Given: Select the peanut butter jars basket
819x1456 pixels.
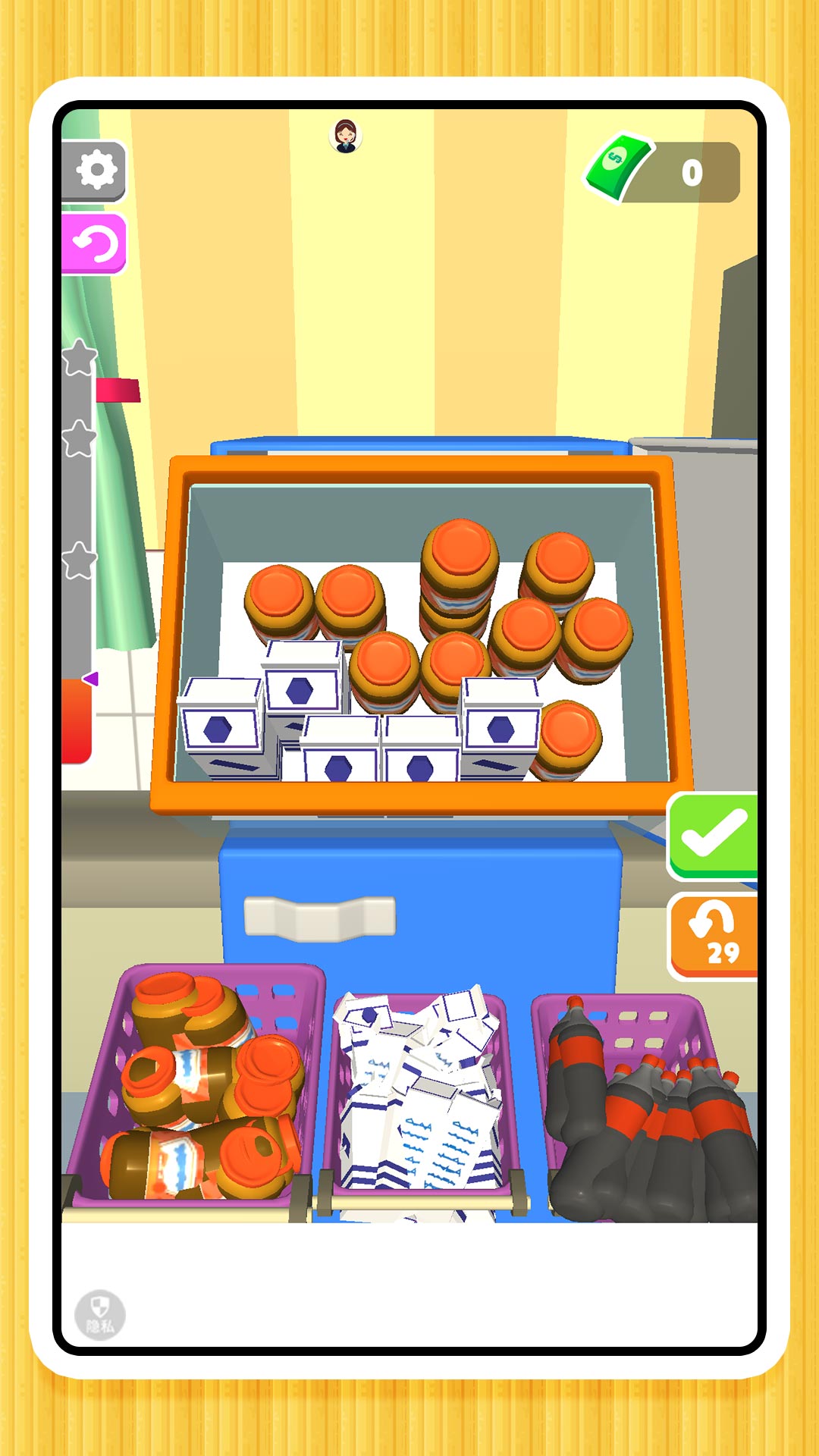Looking at the screenshot, I should coord(195,1089).
